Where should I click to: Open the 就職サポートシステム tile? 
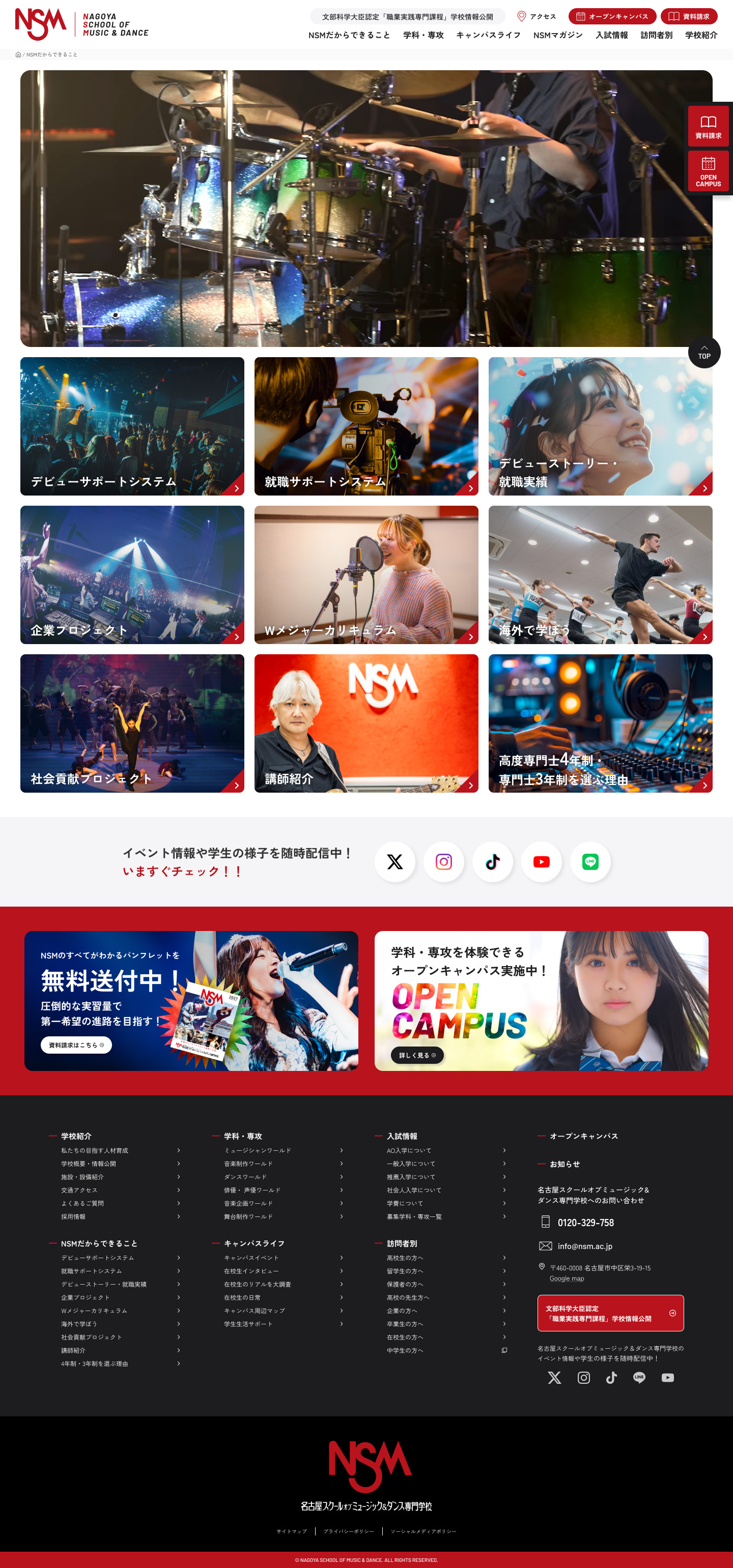tap(366, 426)
